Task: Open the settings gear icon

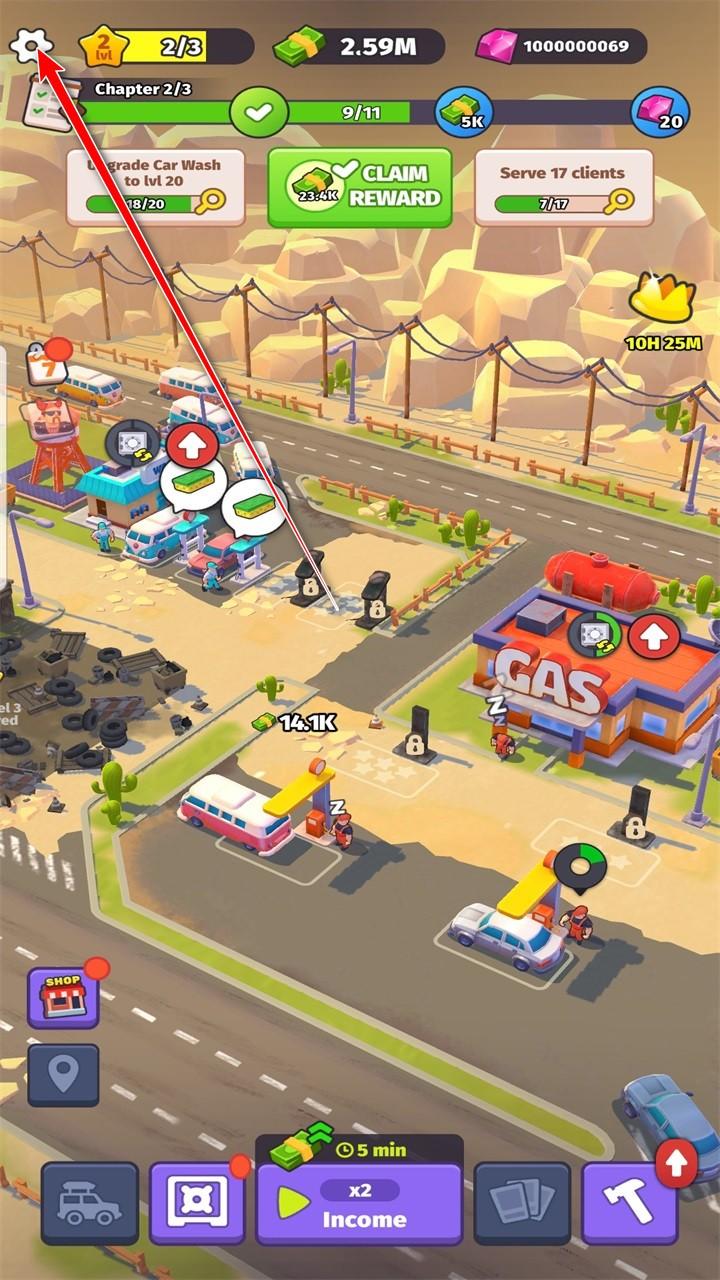Action: click(x=31, y=44)
